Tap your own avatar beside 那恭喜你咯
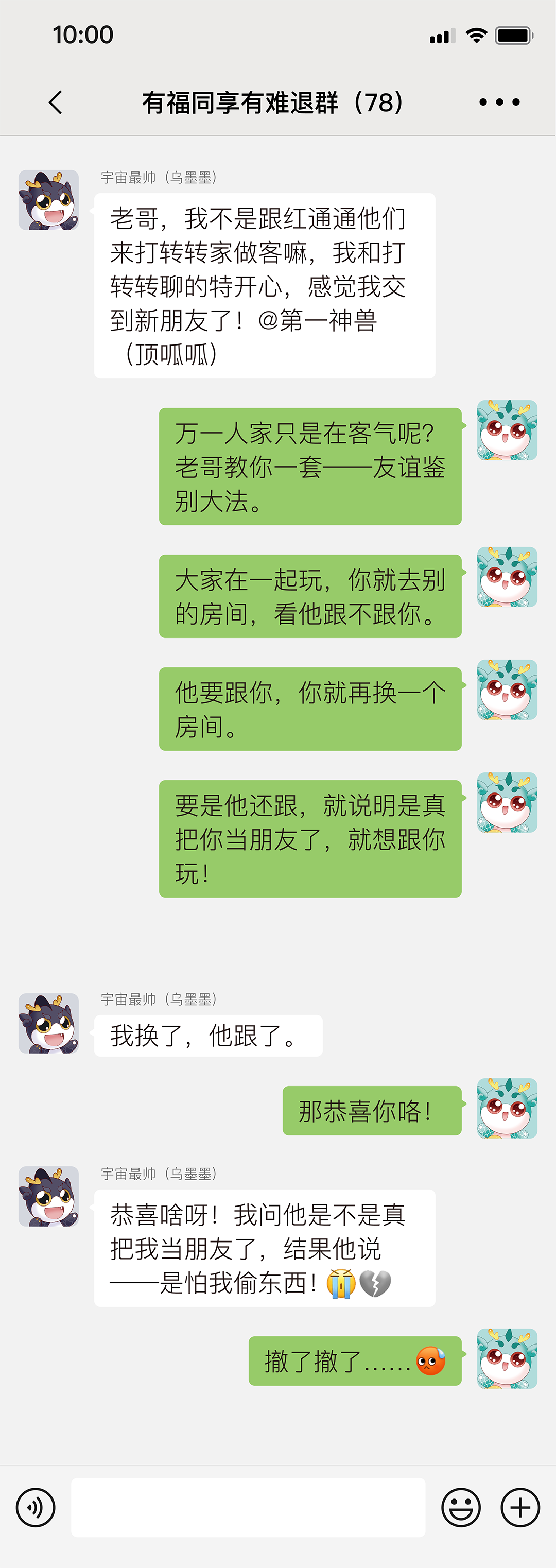This screenshot has height=1568, width=556. tap(507, 1108)
